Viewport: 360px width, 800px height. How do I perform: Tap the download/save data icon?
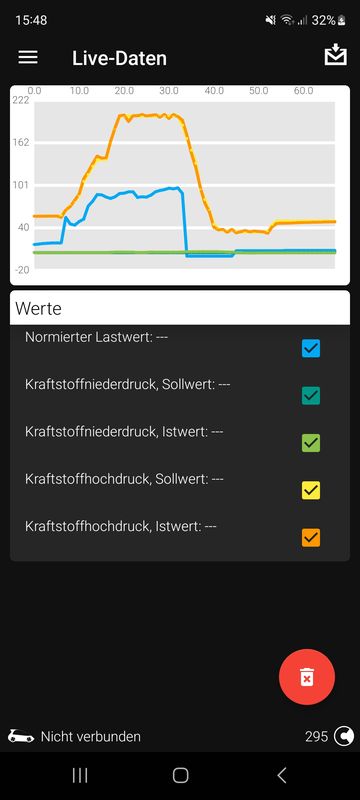click(336, 55)
